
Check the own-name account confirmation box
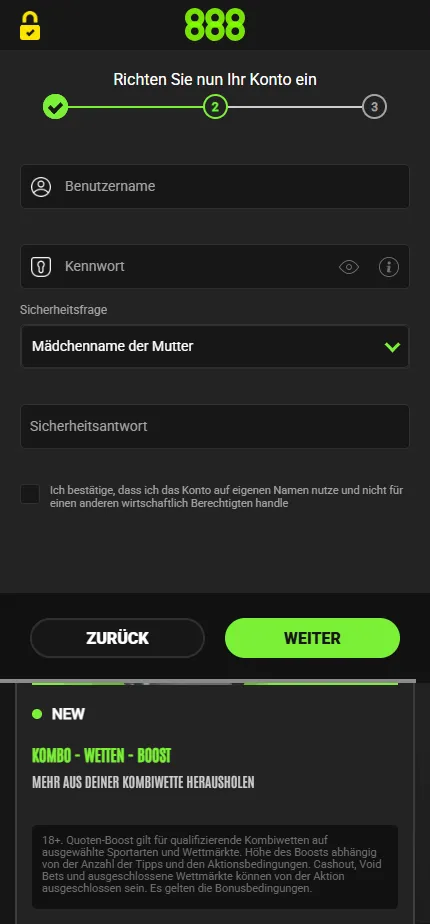[30, 494]
